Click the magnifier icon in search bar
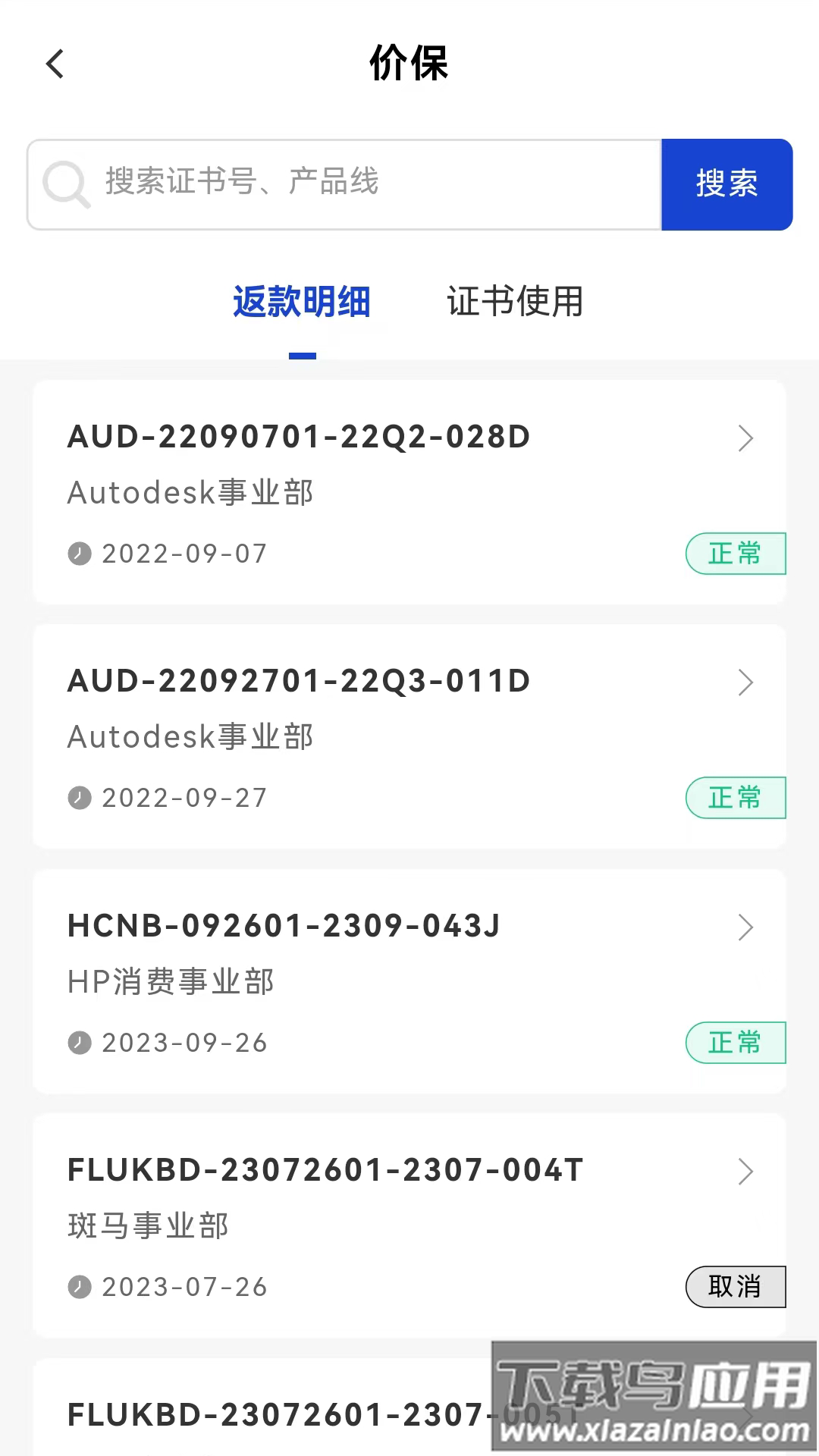 pos(66,184)
